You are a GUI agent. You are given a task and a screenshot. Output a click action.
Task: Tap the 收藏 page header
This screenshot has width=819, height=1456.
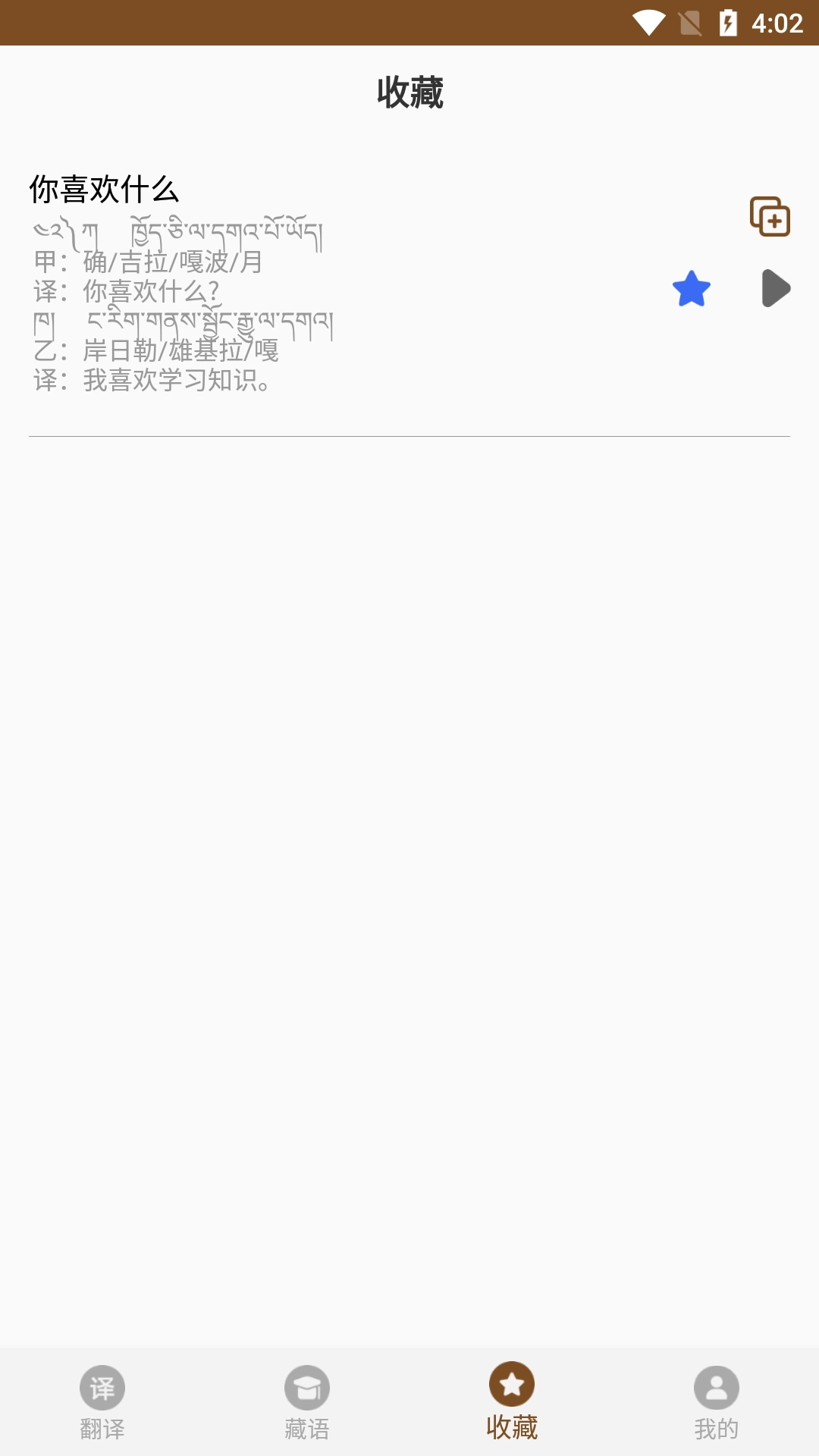tap(409, 91)
